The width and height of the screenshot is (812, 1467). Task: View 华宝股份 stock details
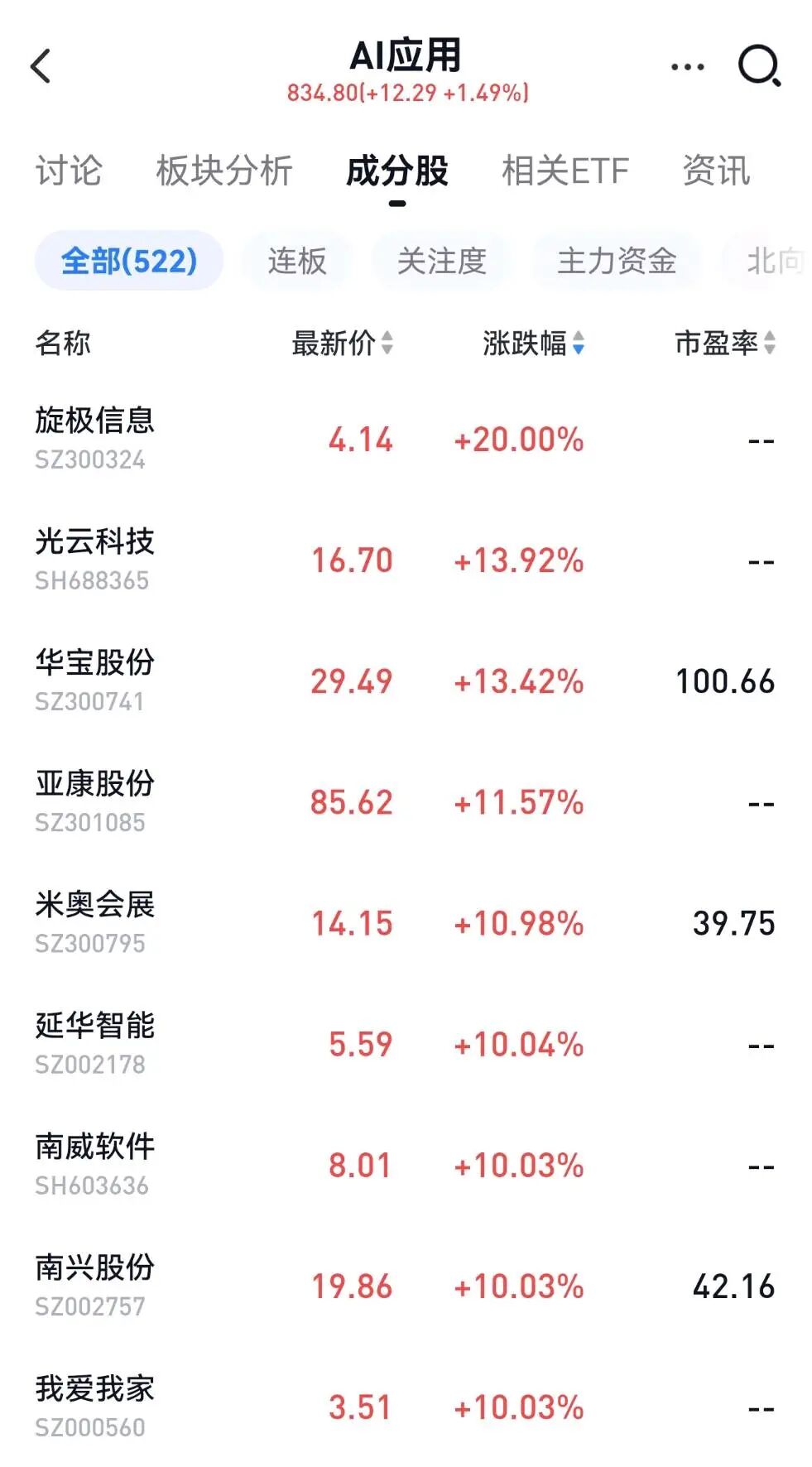point(406,681)
